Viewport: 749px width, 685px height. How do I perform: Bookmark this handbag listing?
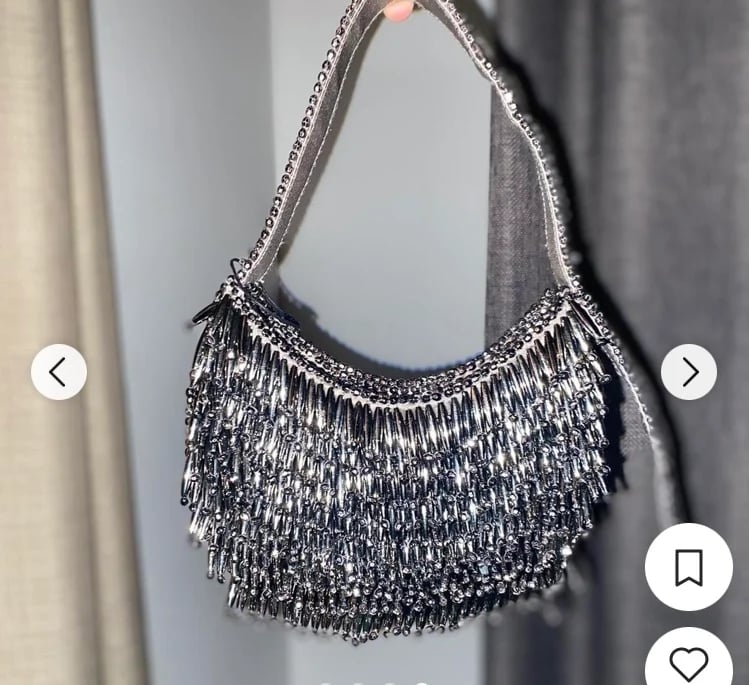coord(688,567)
